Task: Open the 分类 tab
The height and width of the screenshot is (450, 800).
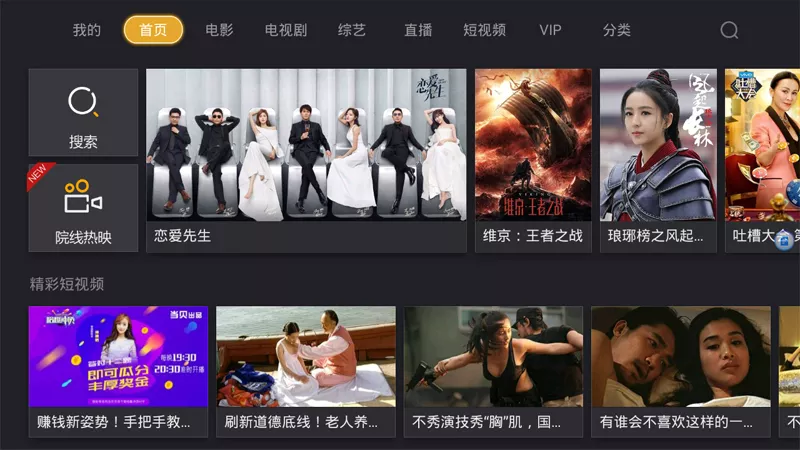Action: tap(616, 30)
